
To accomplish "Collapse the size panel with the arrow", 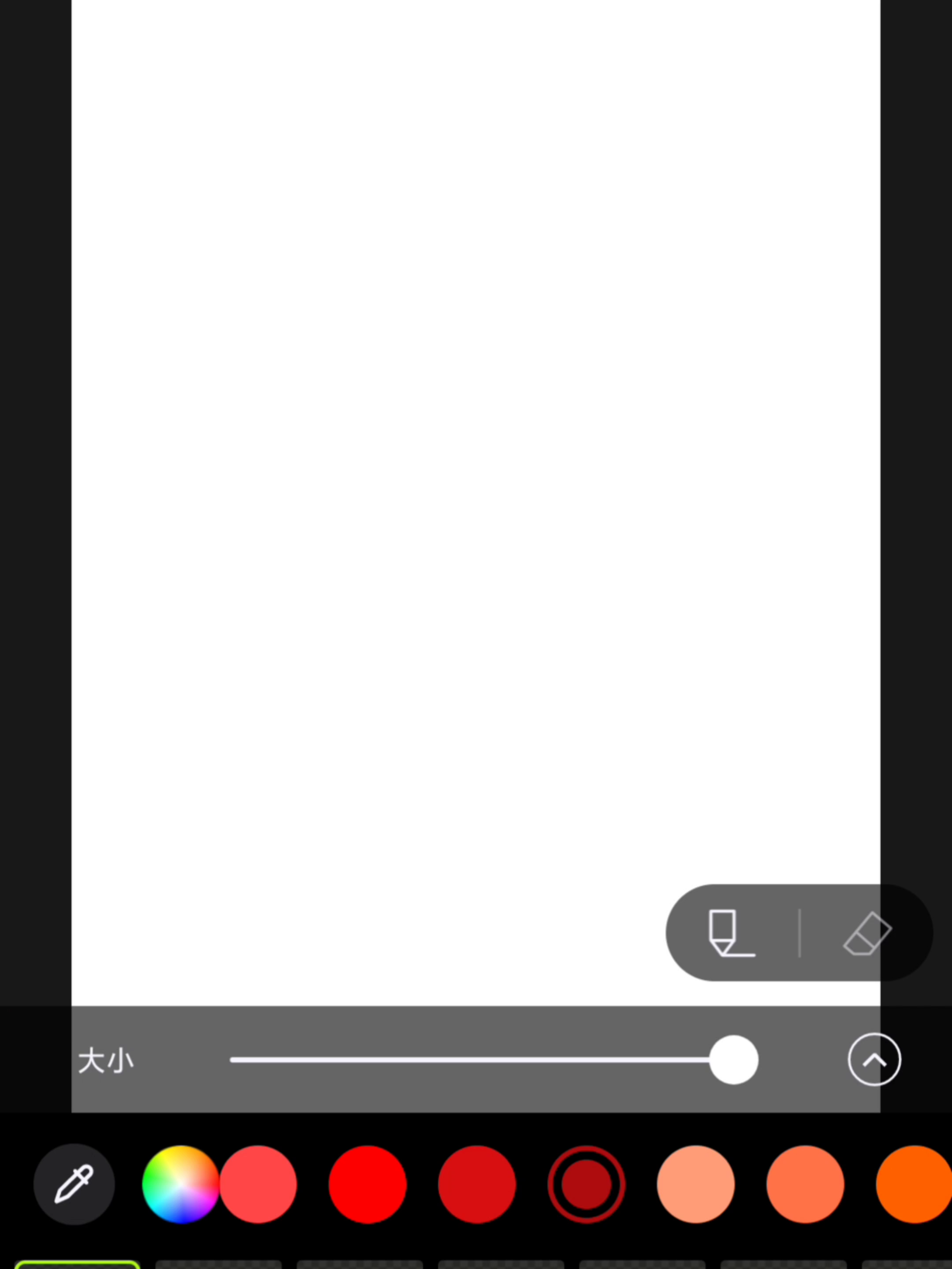I will (874, 1060).
